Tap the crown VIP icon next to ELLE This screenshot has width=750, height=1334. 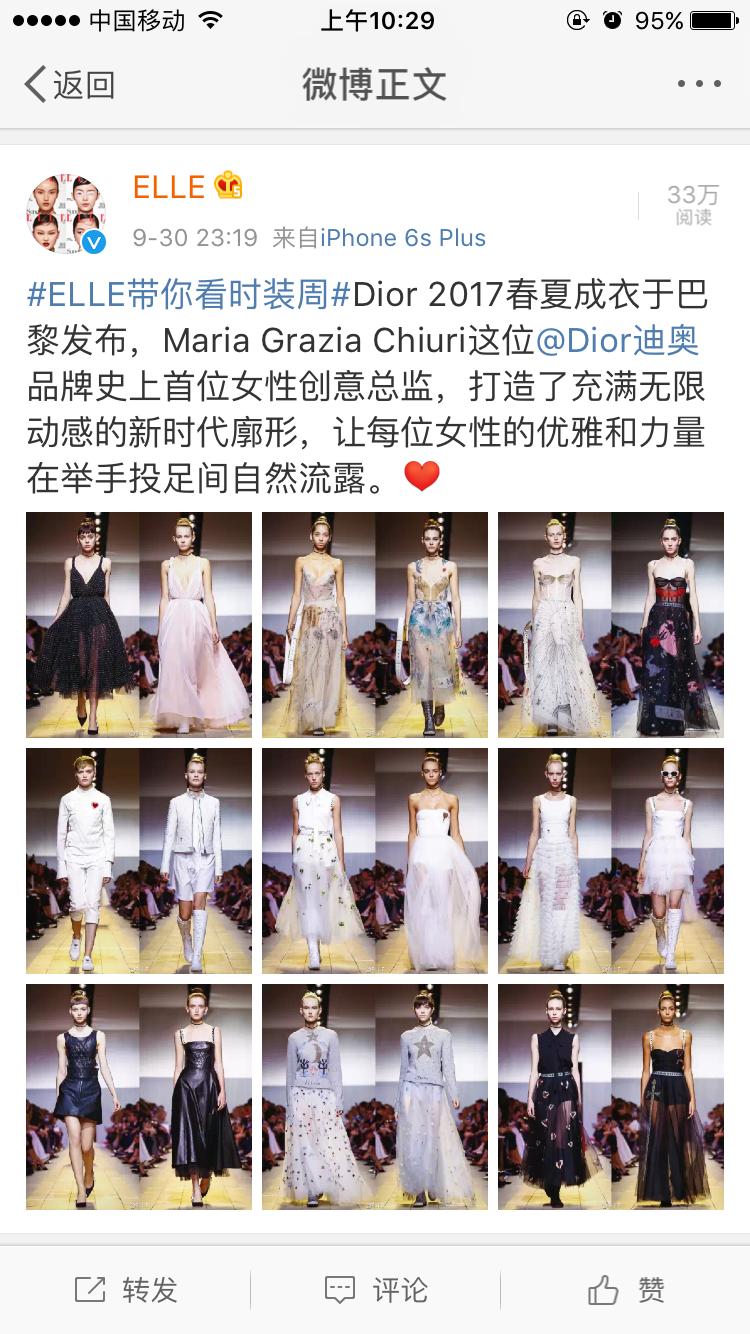tap(228, 184)
